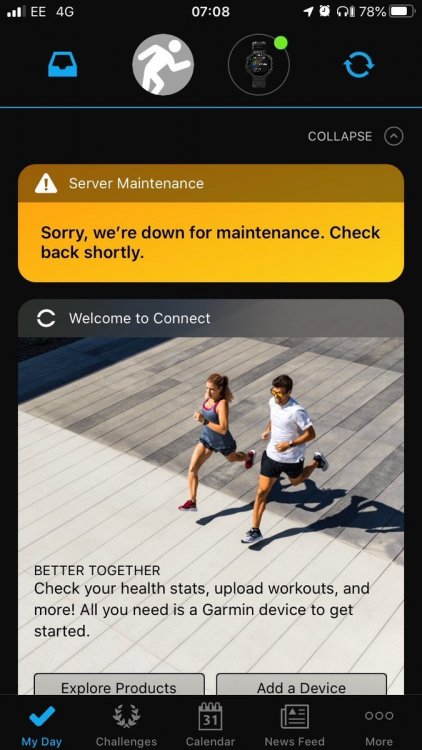
Task: Switch to the Challenges tab
Action: pyautogui.click(x=126, y=724)
